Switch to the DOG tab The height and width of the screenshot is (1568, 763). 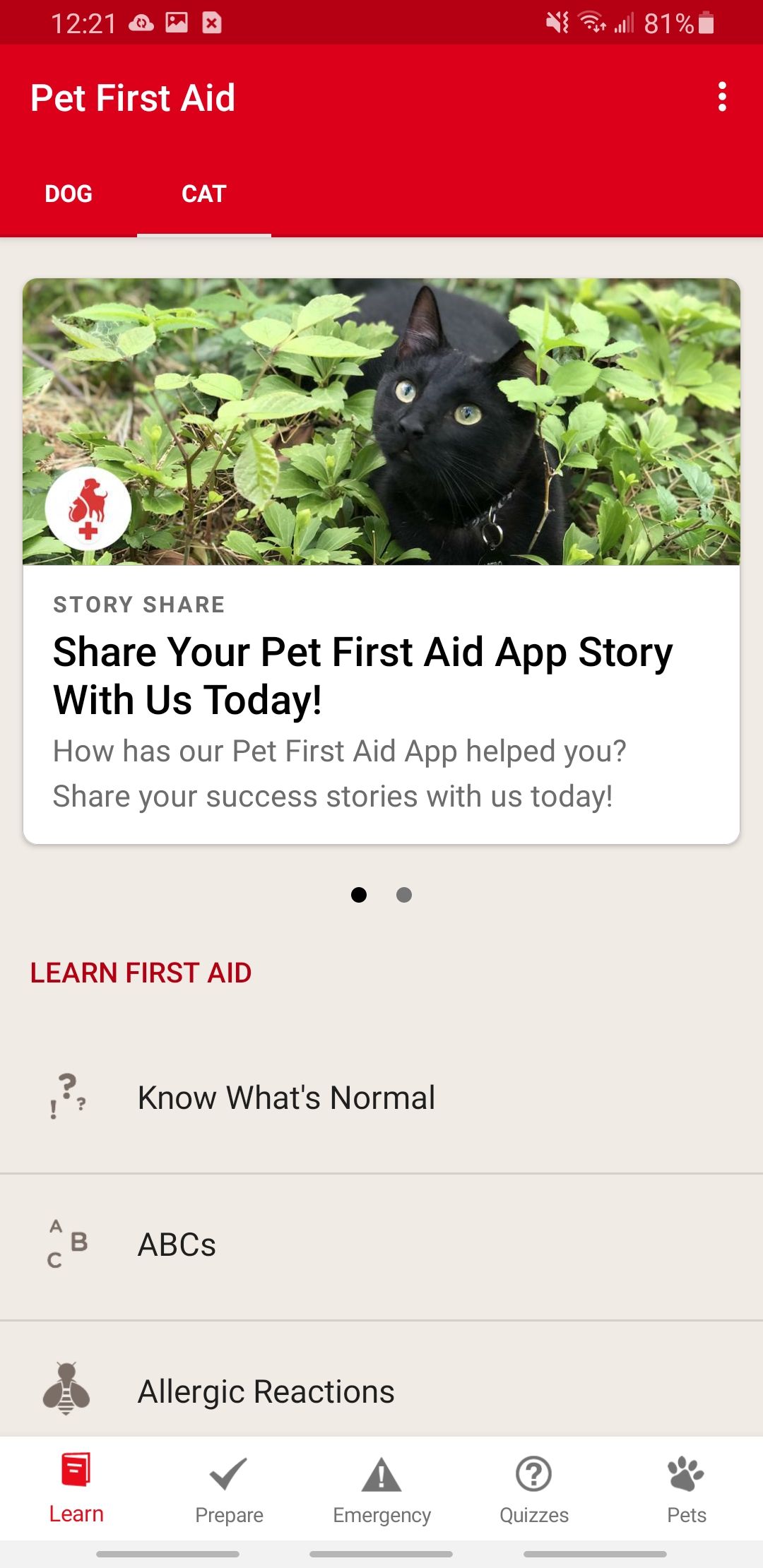[x=68, y=194]
